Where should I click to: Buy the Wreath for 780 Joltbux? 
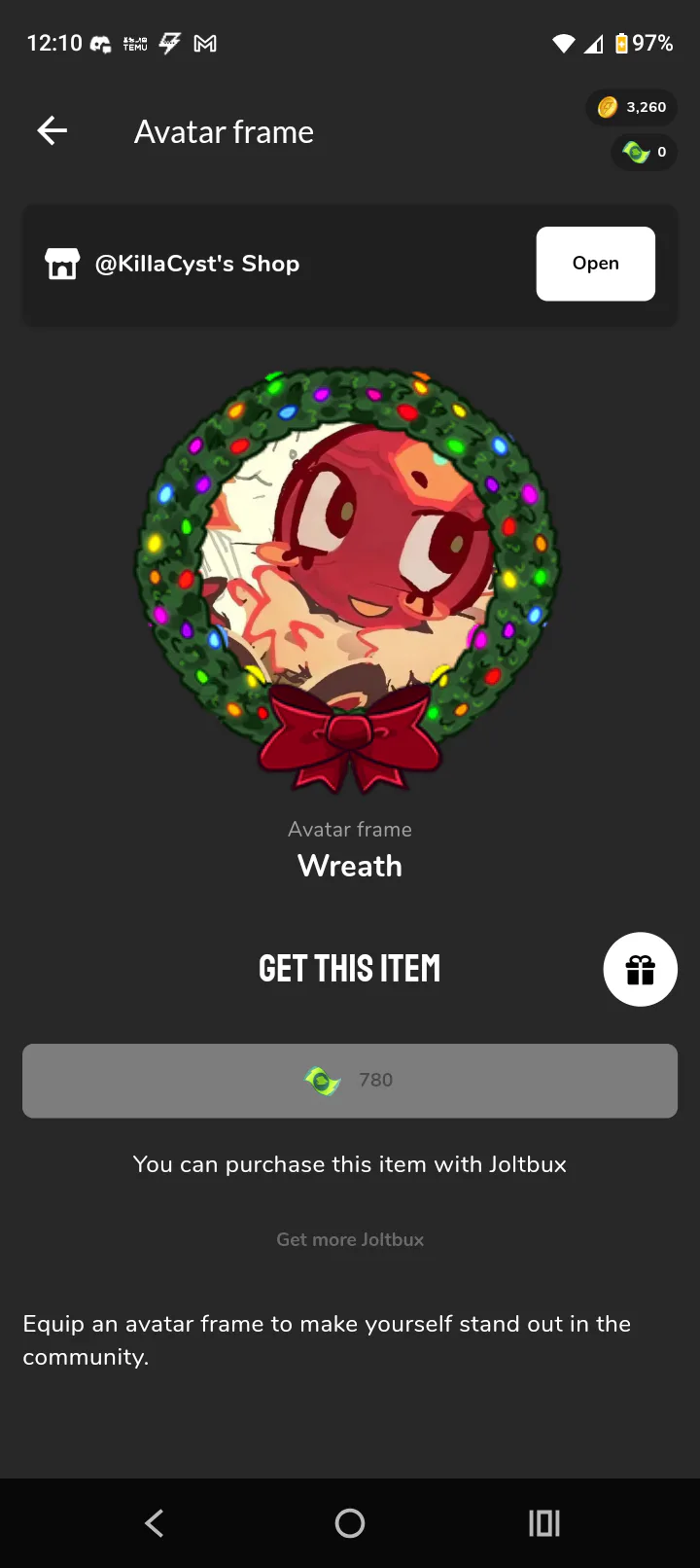click(x=350, y=1081)
